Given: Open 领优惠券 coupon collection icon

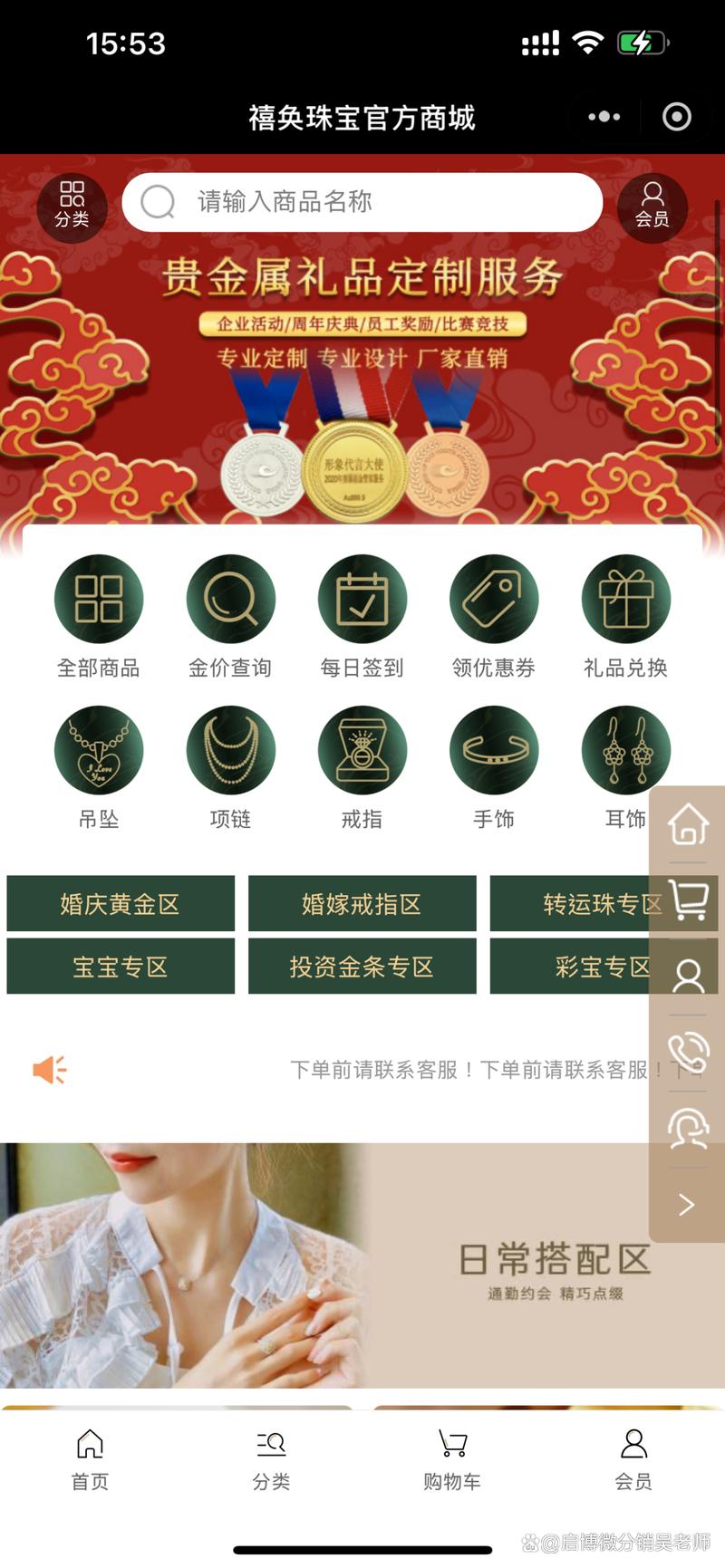Looking at the screenshot, I should tap(494, 599).
